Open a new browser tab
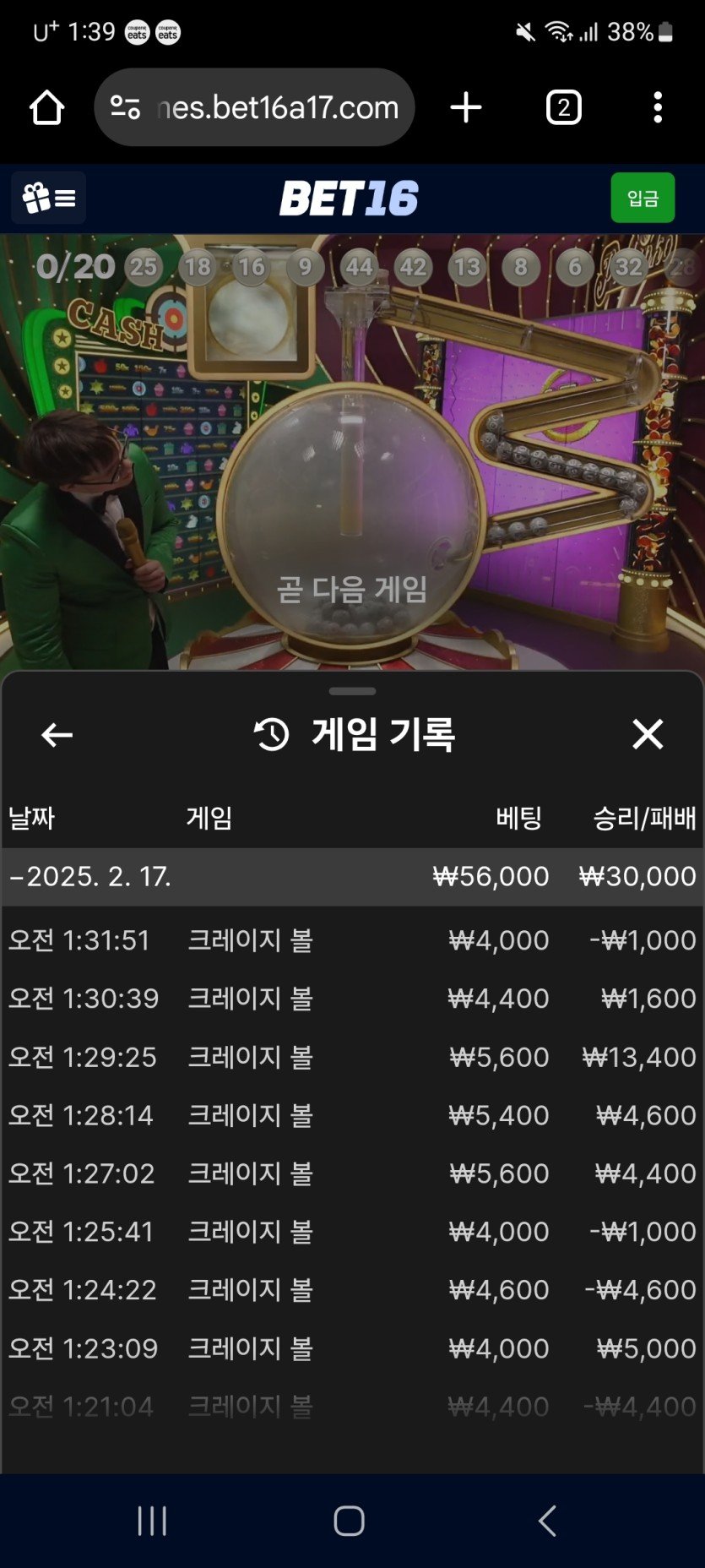The width and height of the screenshot is (705, 1568). coord(465,108)
